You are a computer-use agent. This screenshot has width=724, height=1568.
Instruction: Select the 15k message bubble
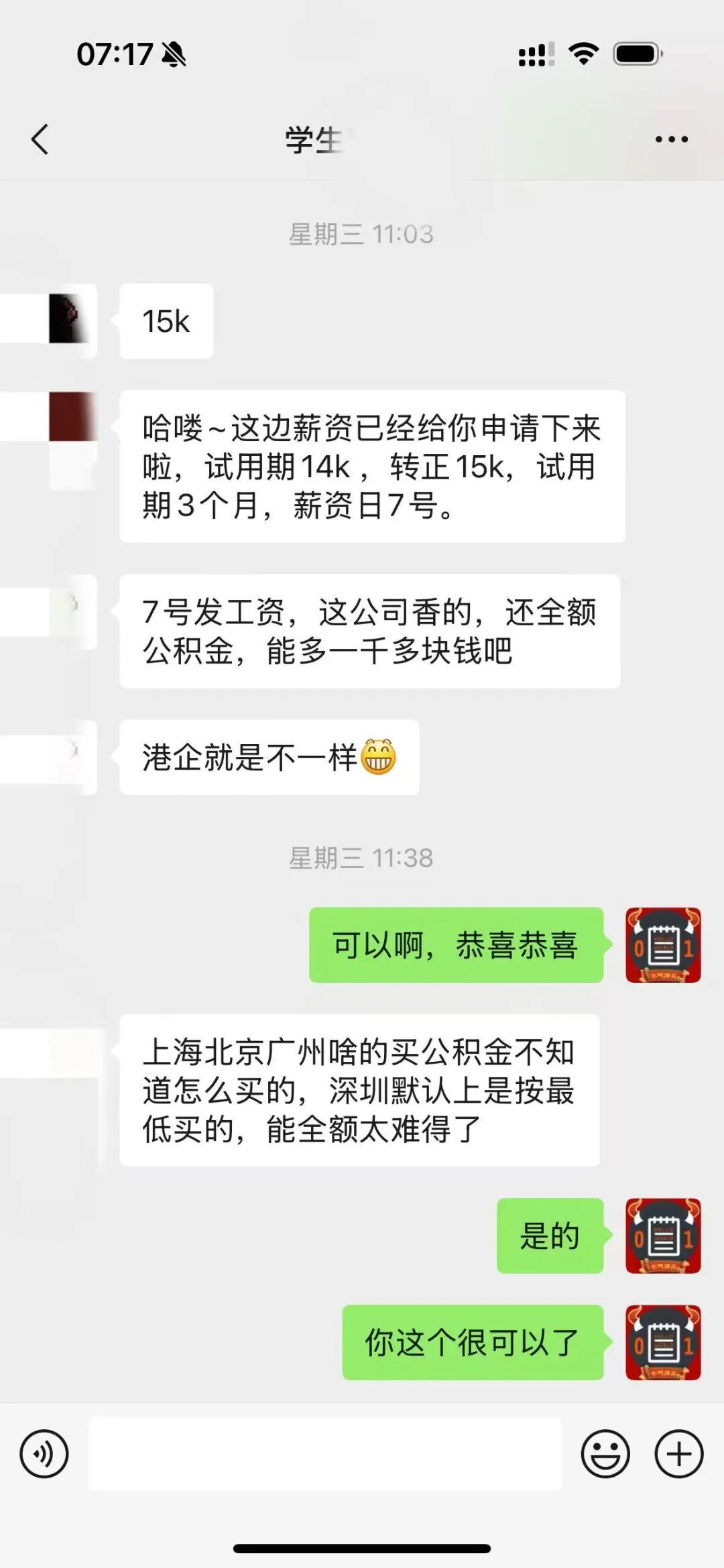[x=165, y=320]
